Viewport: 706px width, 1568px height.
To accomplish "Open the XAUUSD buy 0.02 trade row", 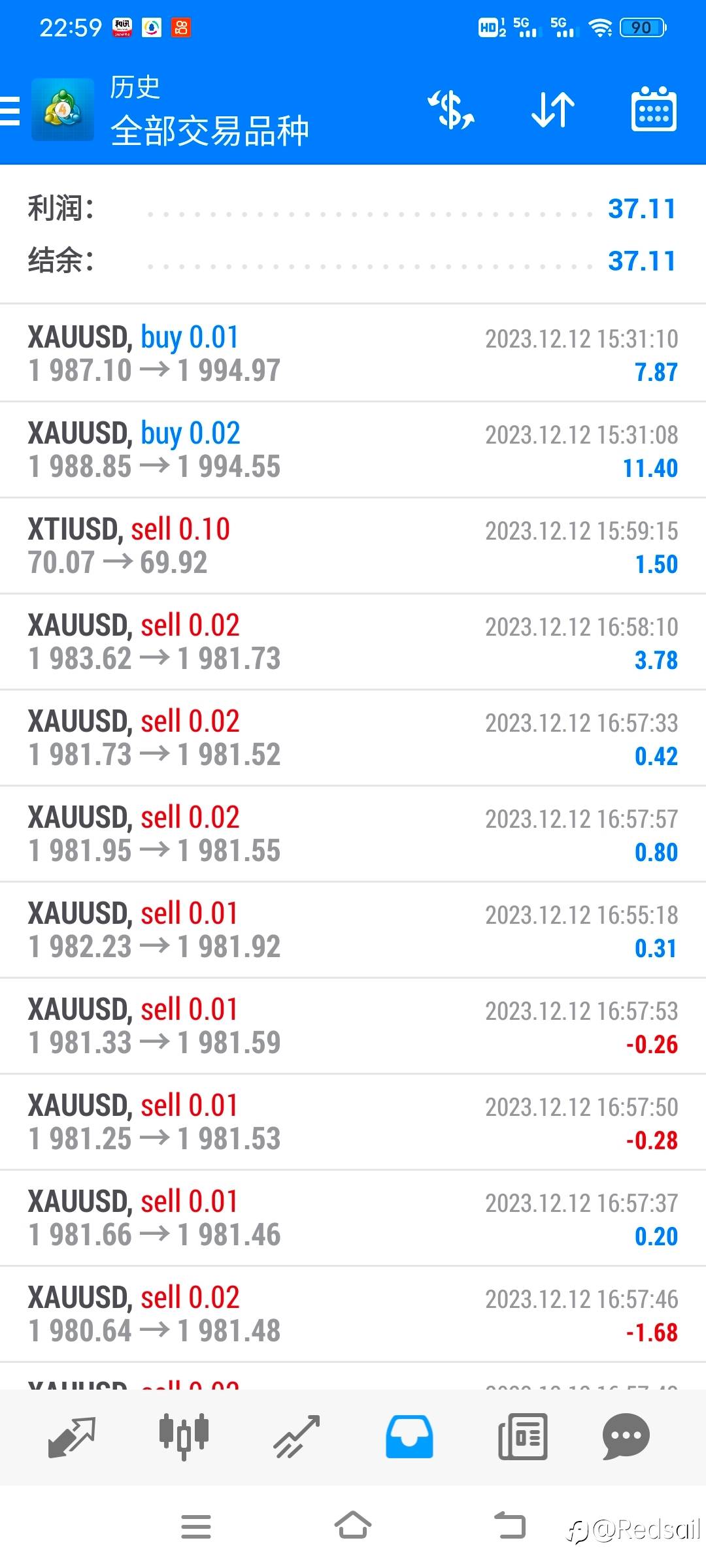I will click(353, 449).
